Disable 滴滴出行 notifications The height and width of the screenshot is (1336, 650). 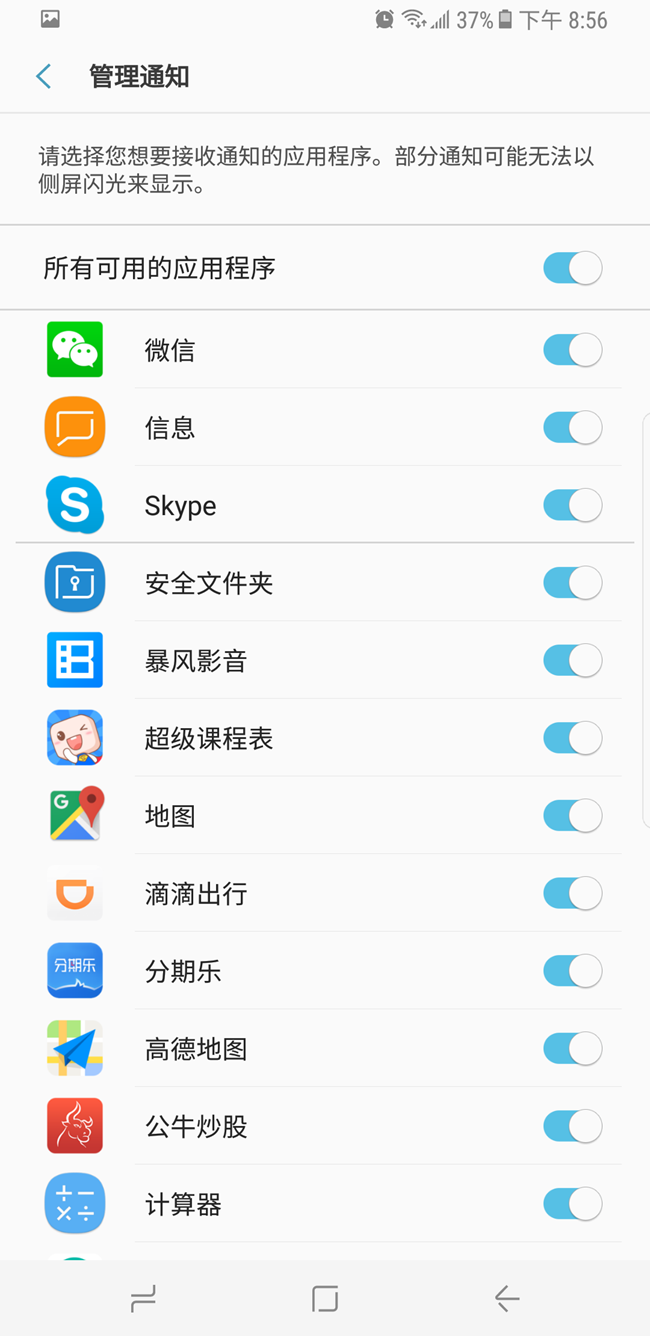point(572,893)
